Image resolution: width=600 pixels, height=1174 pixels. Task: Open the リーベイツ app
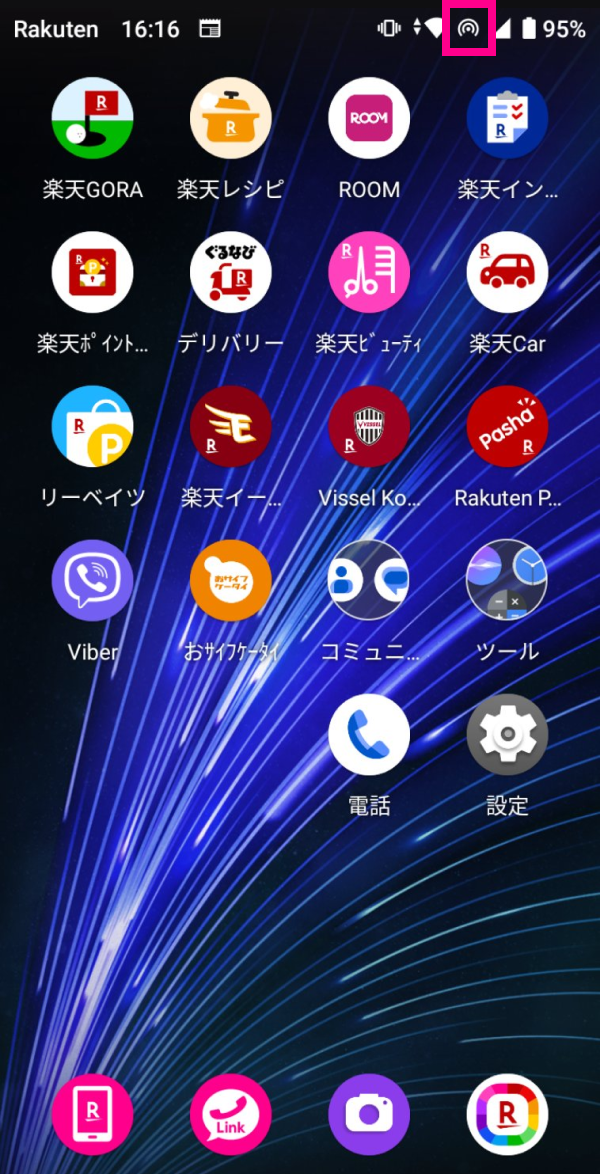92,426
